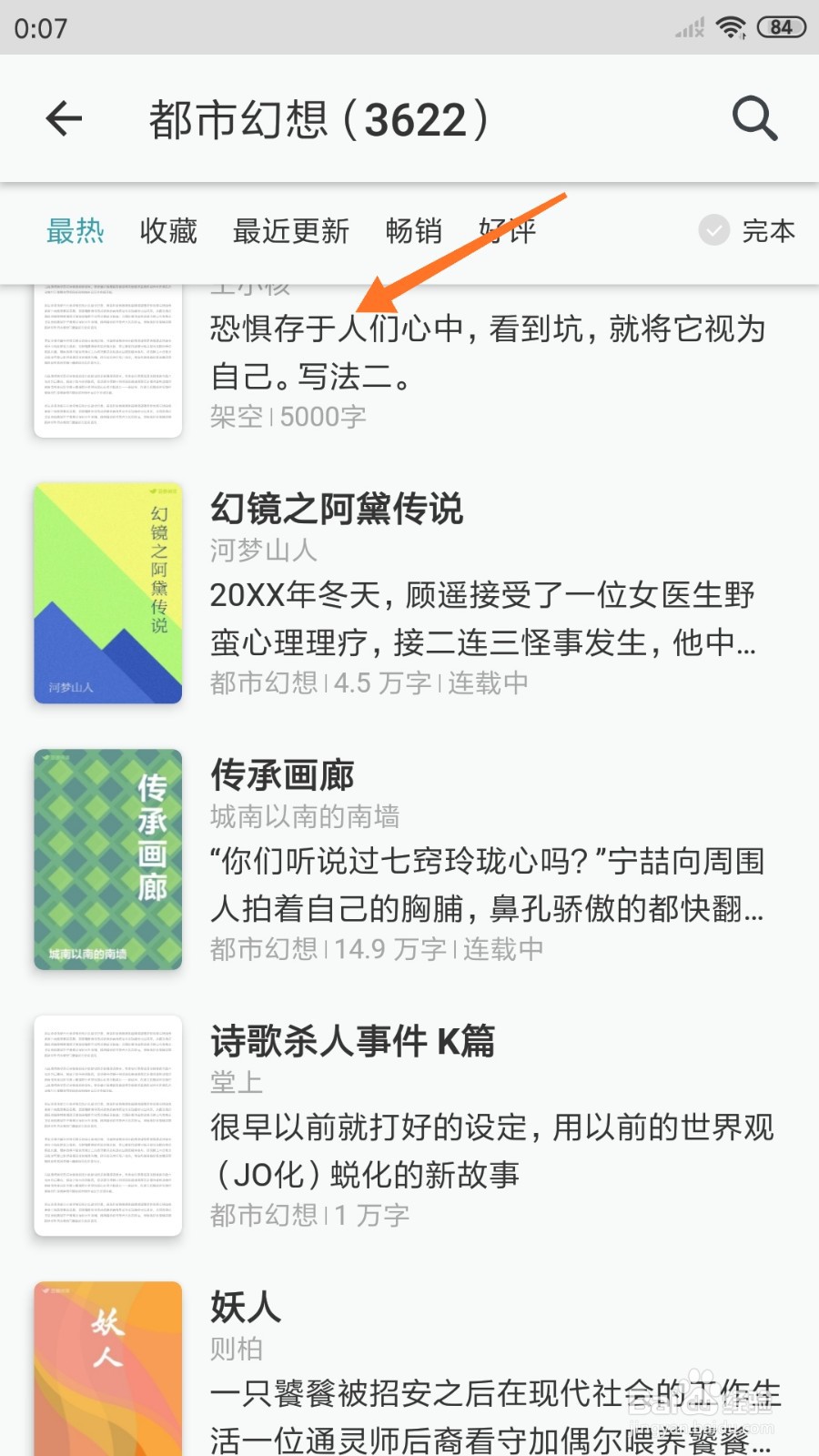Enable the 完本 completed-books filter
Screen dimensions: 819x1456
click(769, 232)
